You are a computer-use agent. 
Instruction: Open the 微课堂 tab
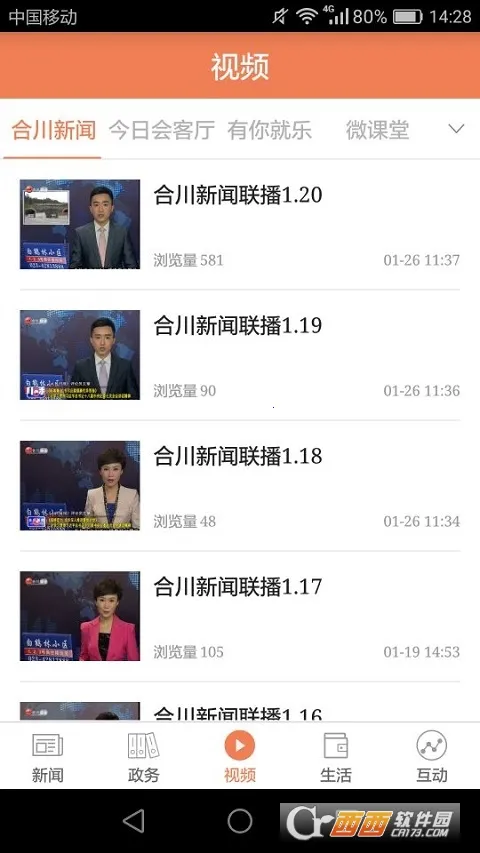(377, 131)
